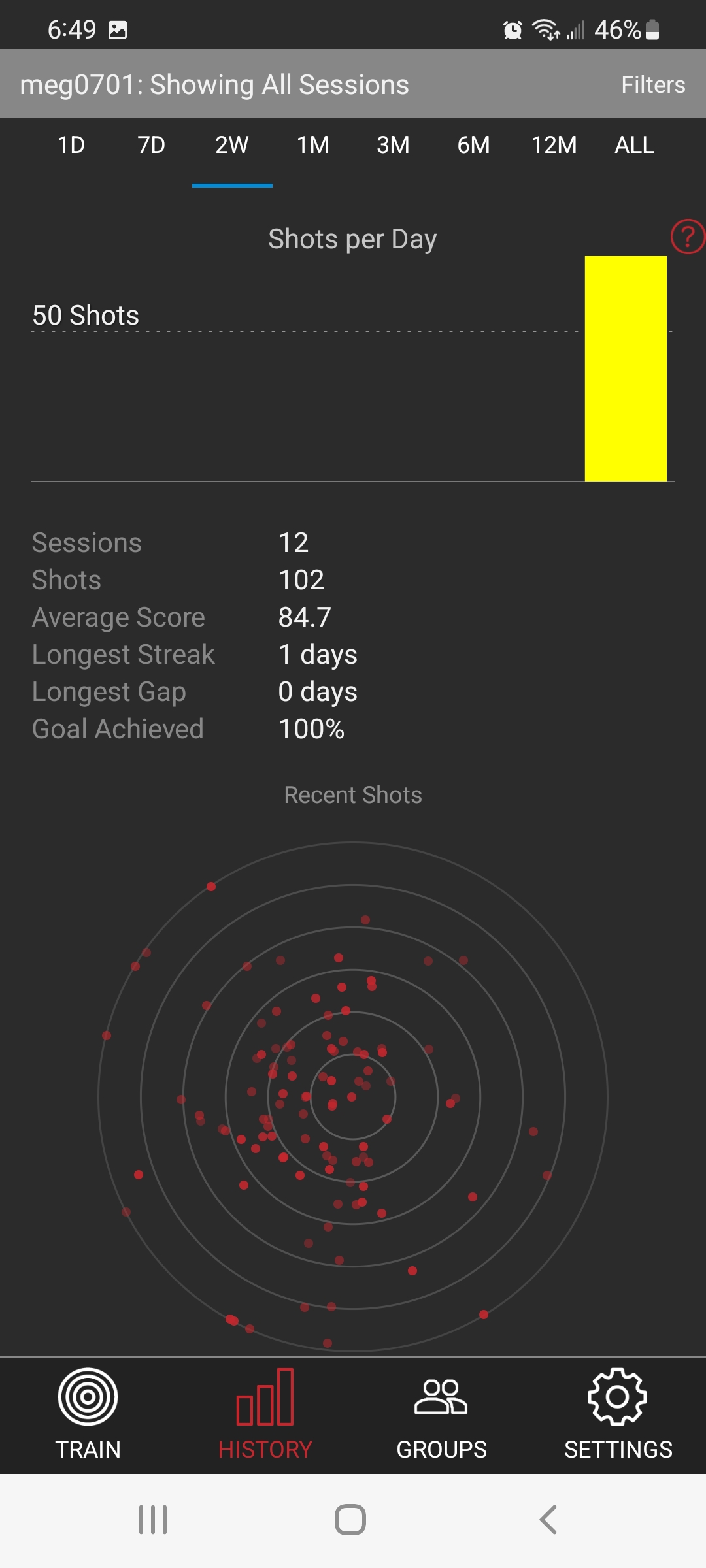706x1568 pixels.
Task: Show the 3M time range
Action: 393,145
